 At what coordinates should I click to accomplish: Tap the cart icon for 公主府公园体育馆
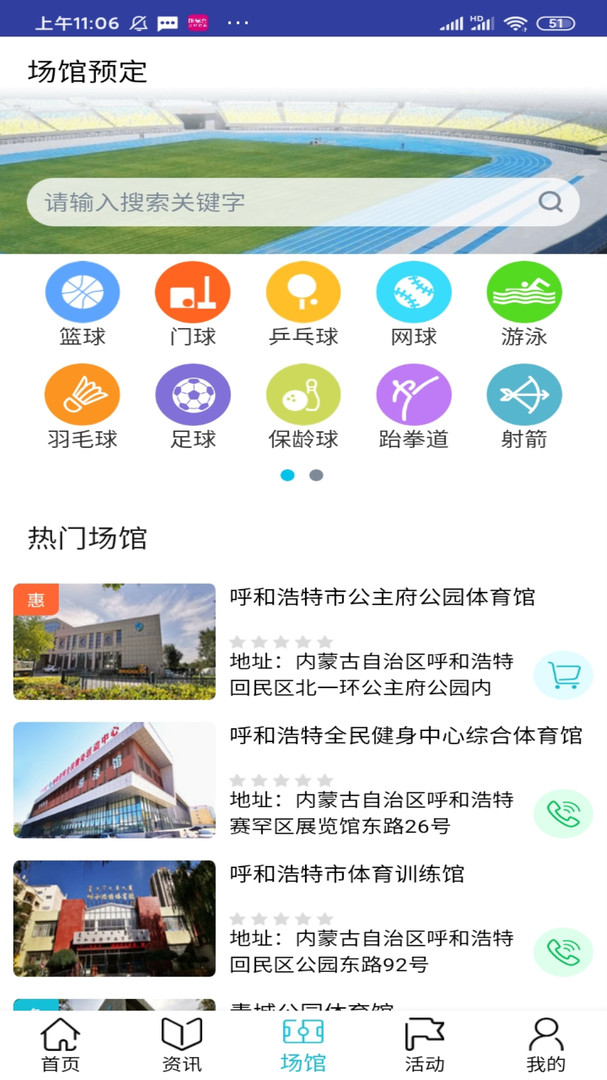coord(563,676)
